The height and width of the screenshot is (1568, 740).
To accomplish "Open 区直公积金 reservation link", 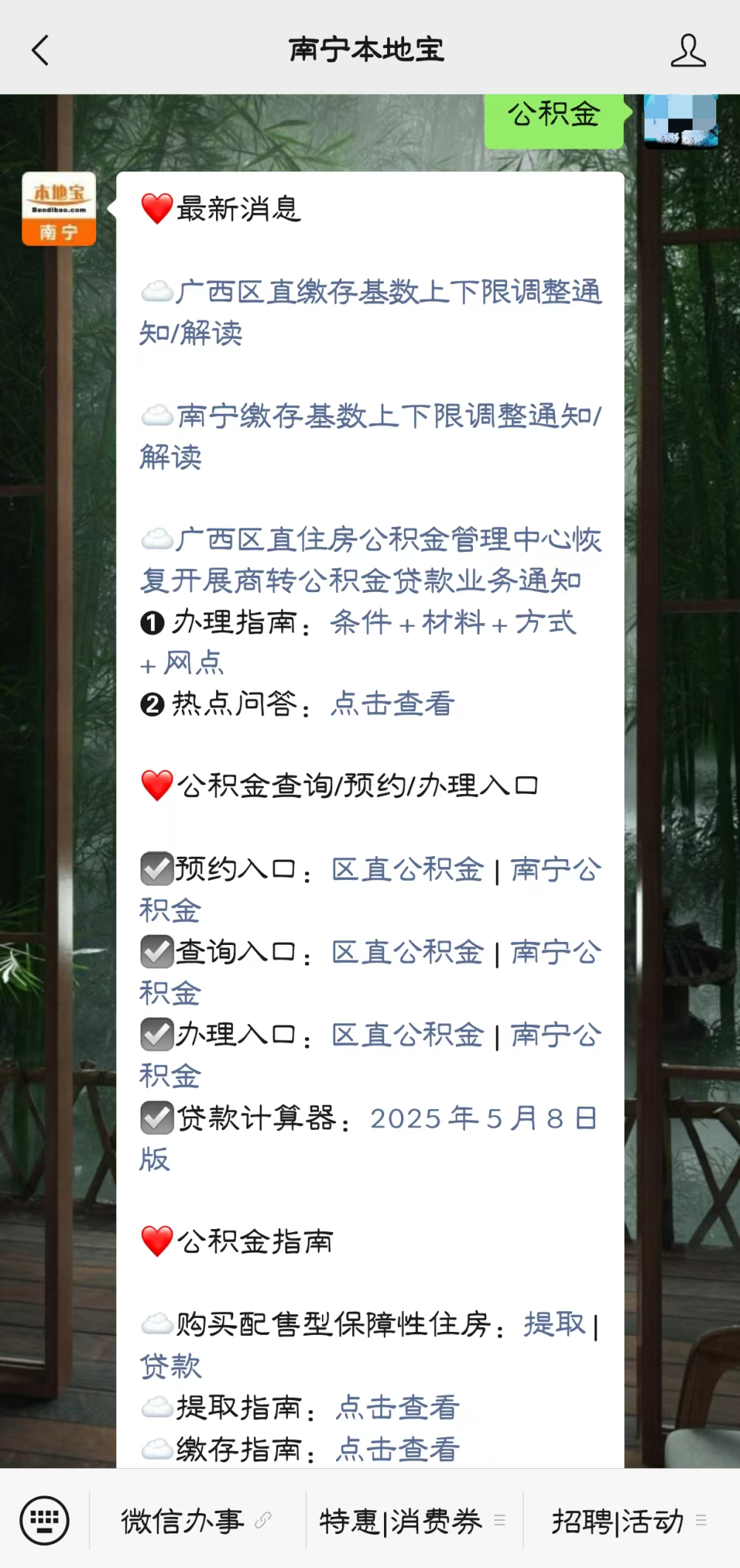I will (406, 871).
